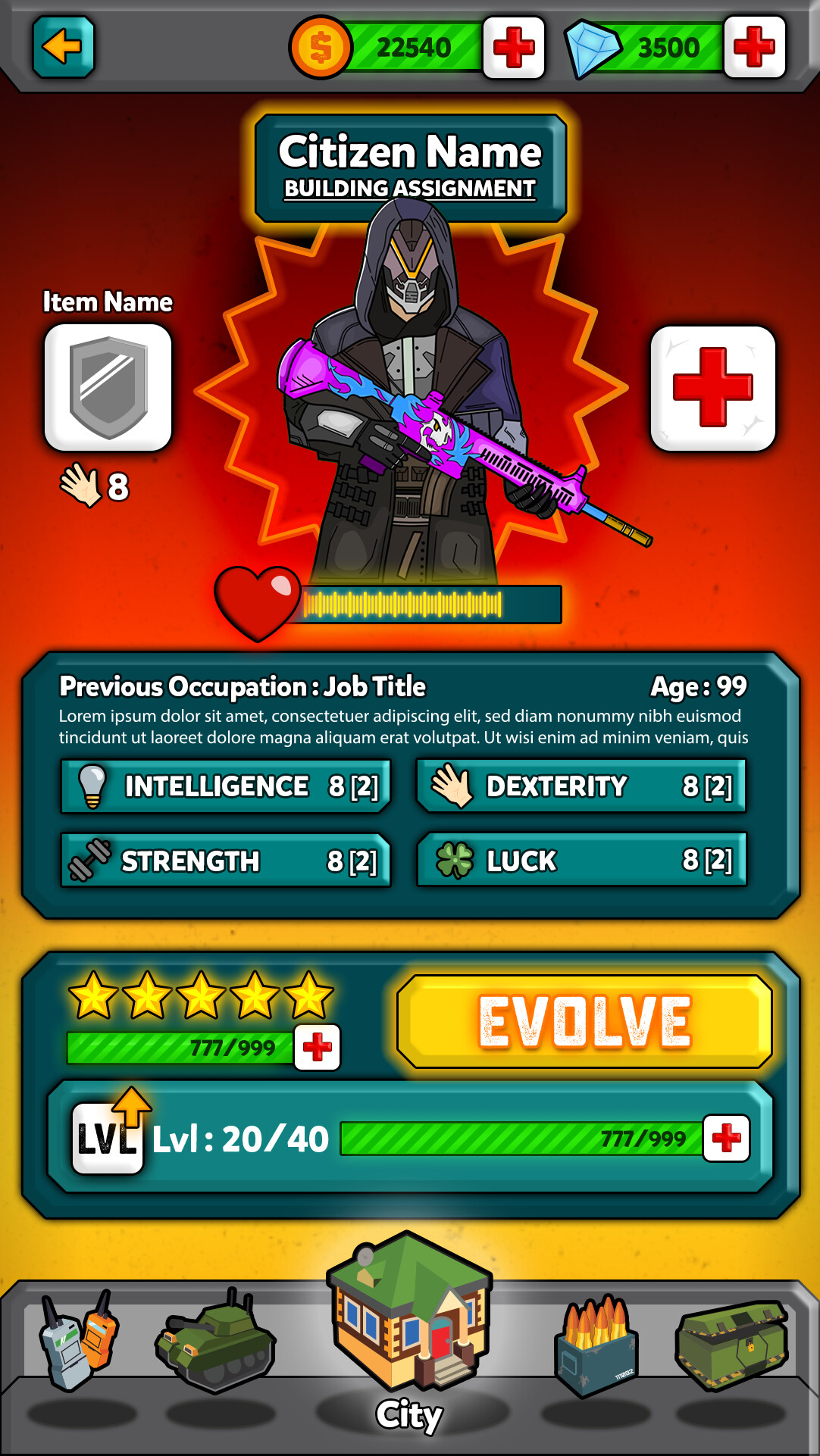The image size is (820, 1456).
Task: Switch to the City tab
Action: (x=410, y=1333)
